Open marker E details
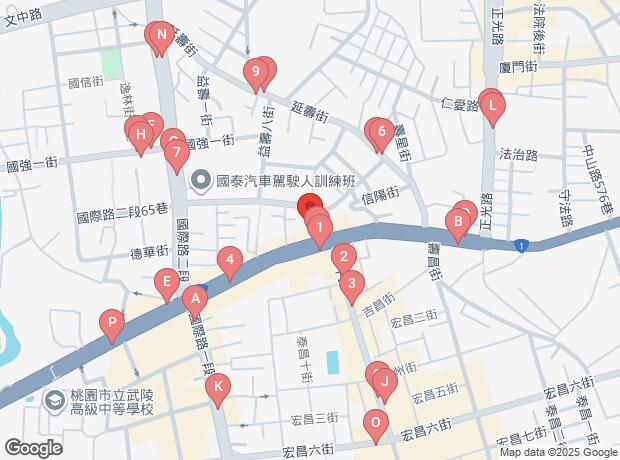 point(166,284)
